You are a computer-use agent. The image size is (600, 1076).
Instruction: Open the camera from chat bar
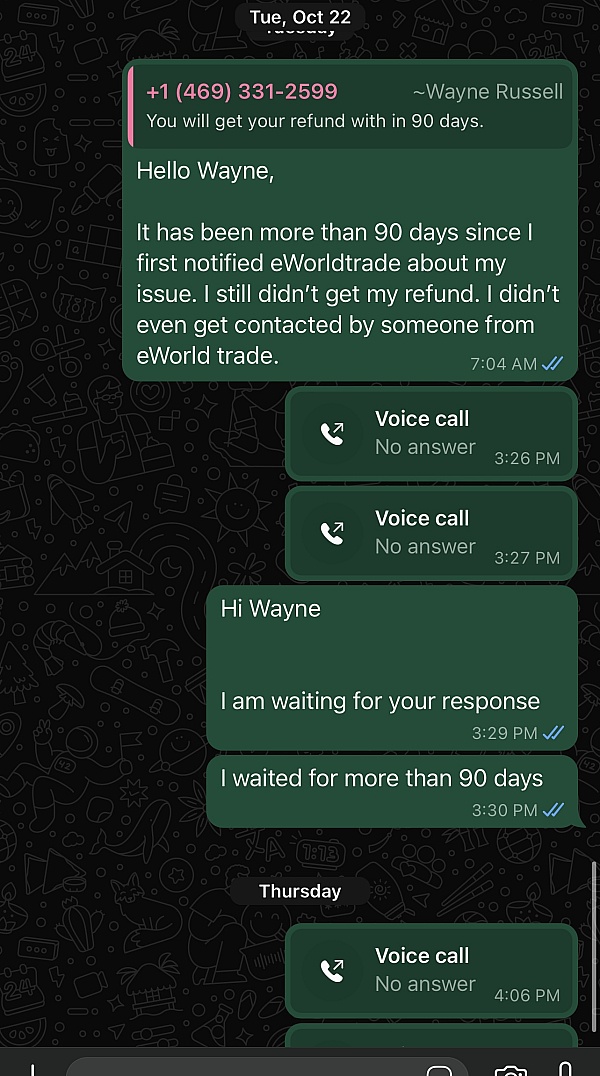(x=511, y=1069)
